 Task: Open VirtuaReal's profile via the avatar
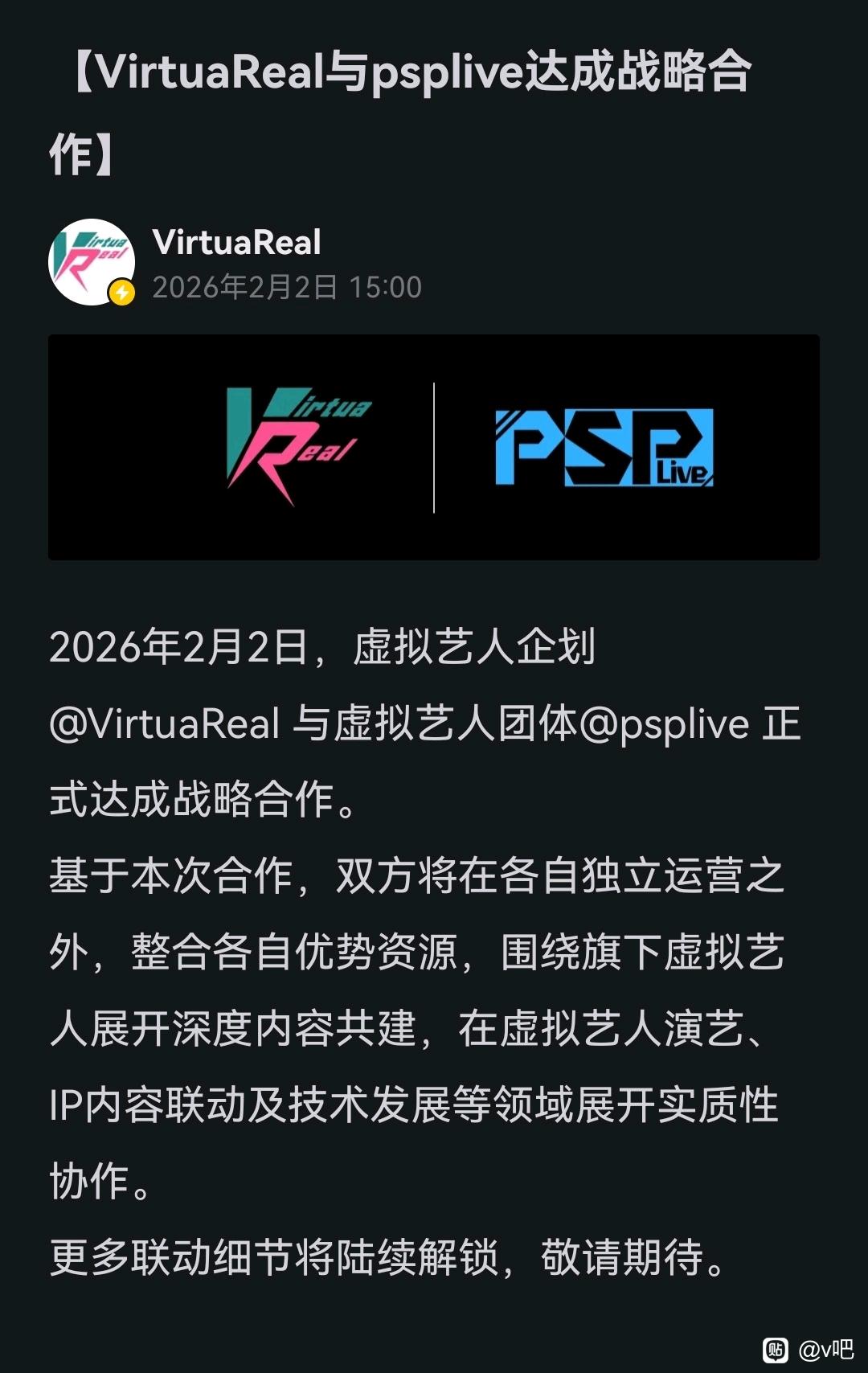pos(92,262)
